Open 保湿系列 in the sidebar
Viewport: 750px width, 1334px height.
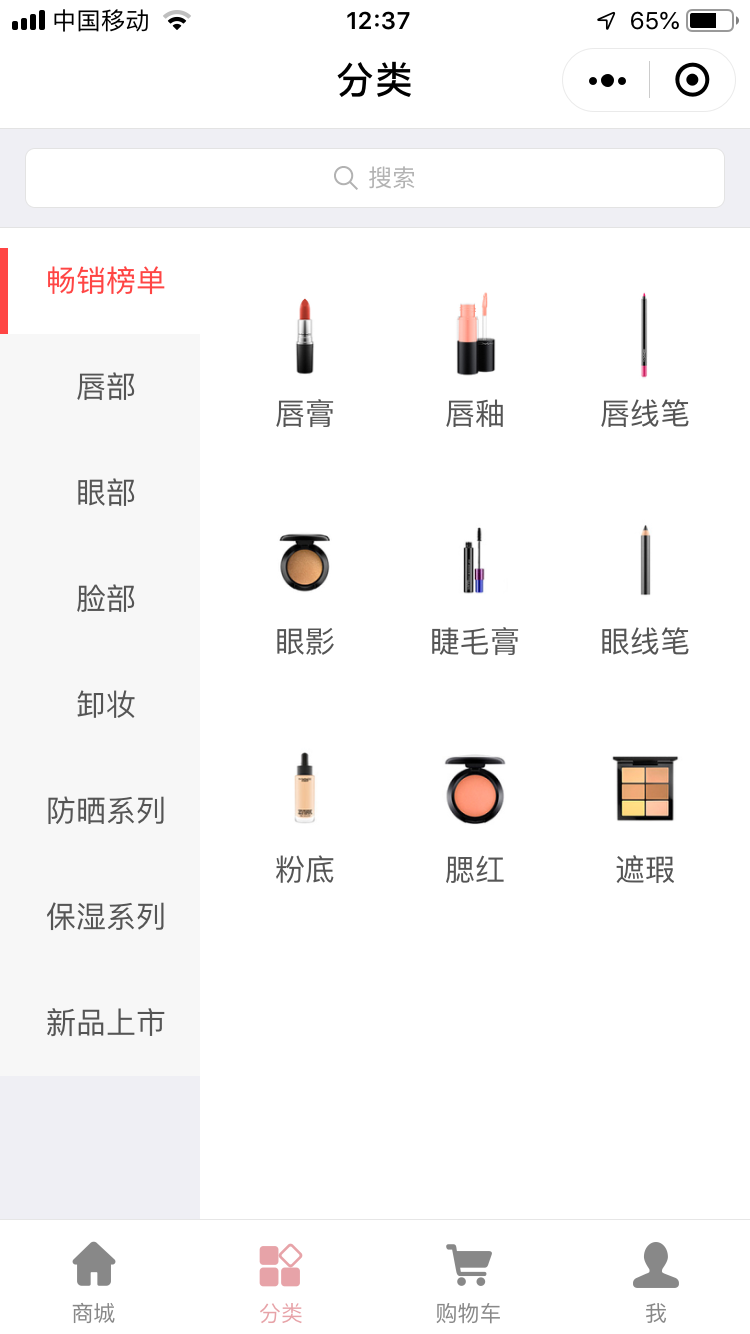105,917
